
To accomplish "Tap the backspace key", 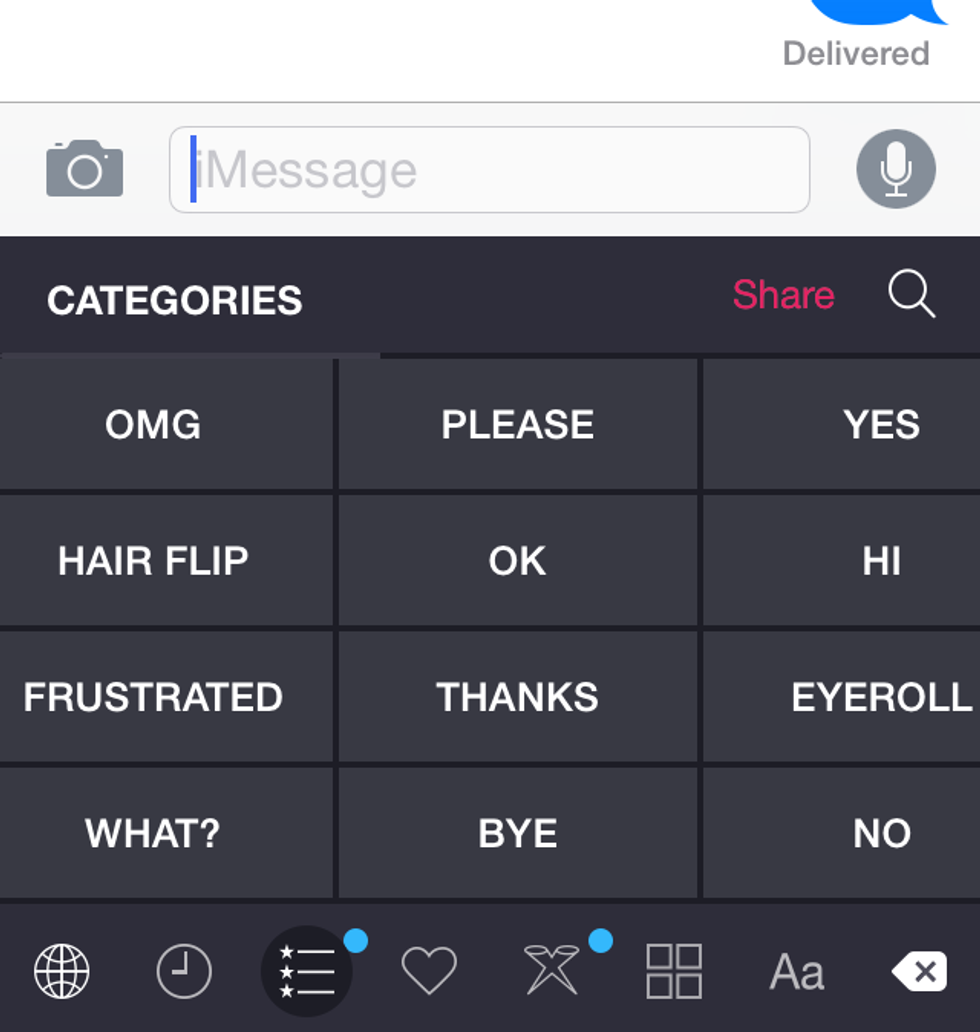I will click(x=919, y=971).
